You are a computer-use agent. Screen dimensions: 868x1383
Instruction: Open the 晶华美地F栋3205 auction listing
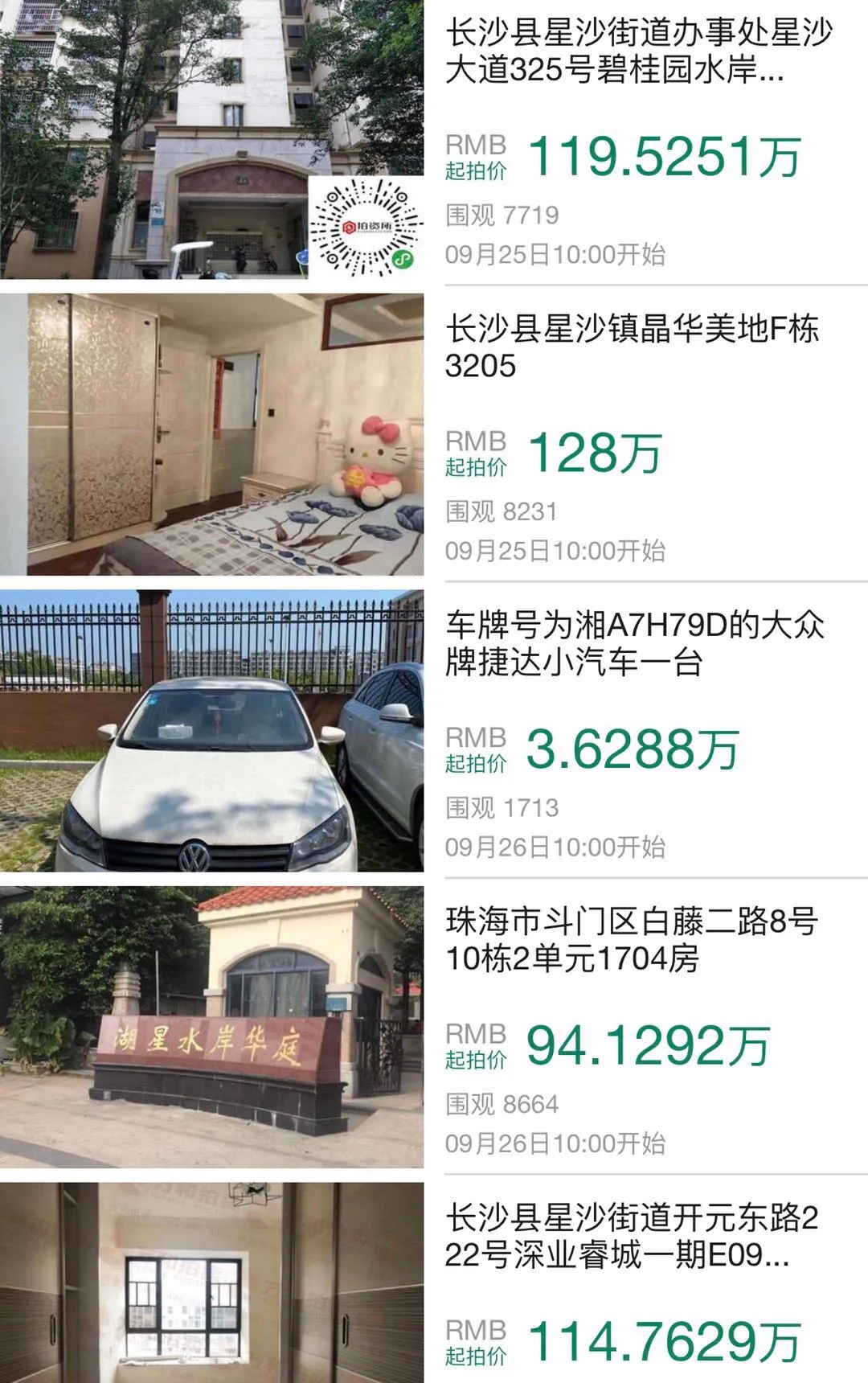(x=632, y=347)
